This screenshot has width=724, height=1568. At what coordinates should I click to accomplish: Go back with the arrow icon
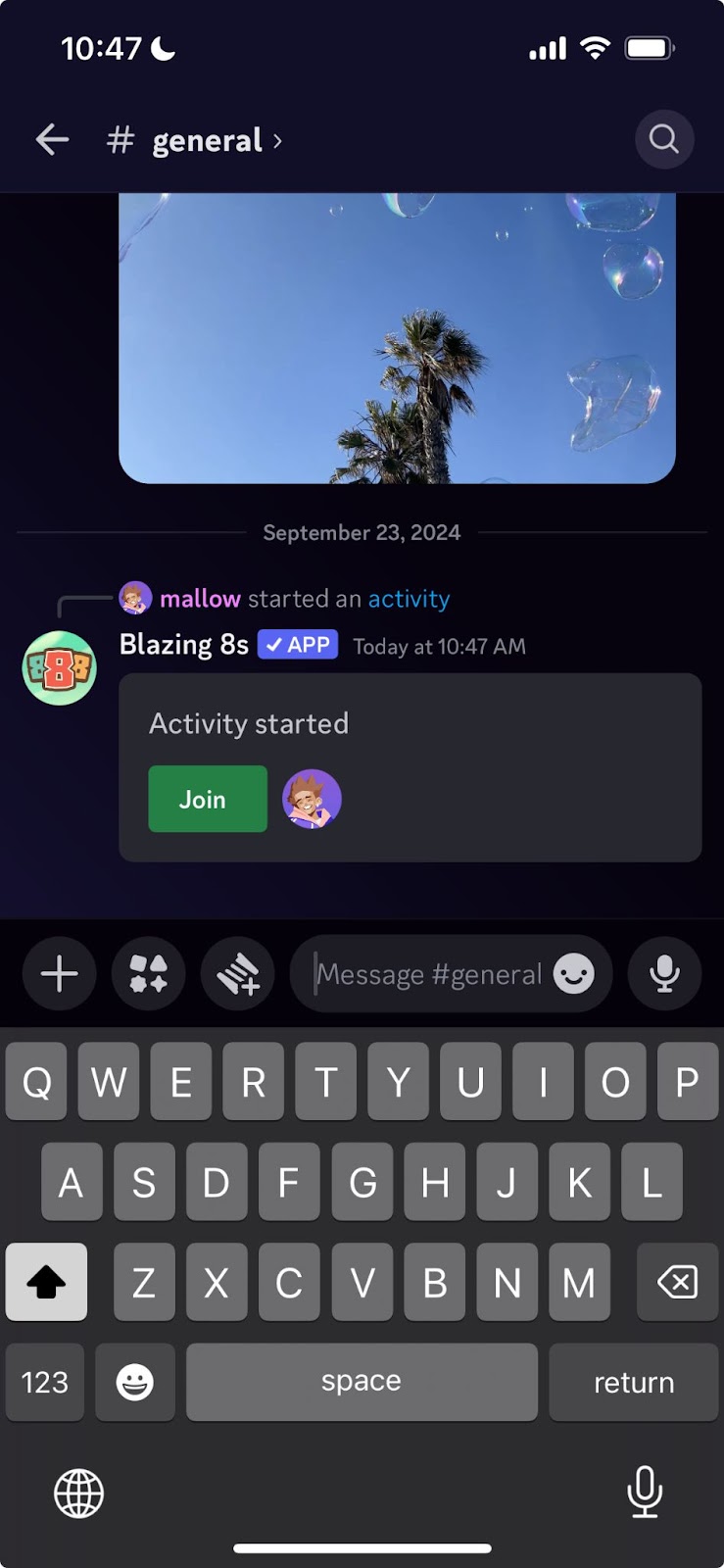[52, 140]
